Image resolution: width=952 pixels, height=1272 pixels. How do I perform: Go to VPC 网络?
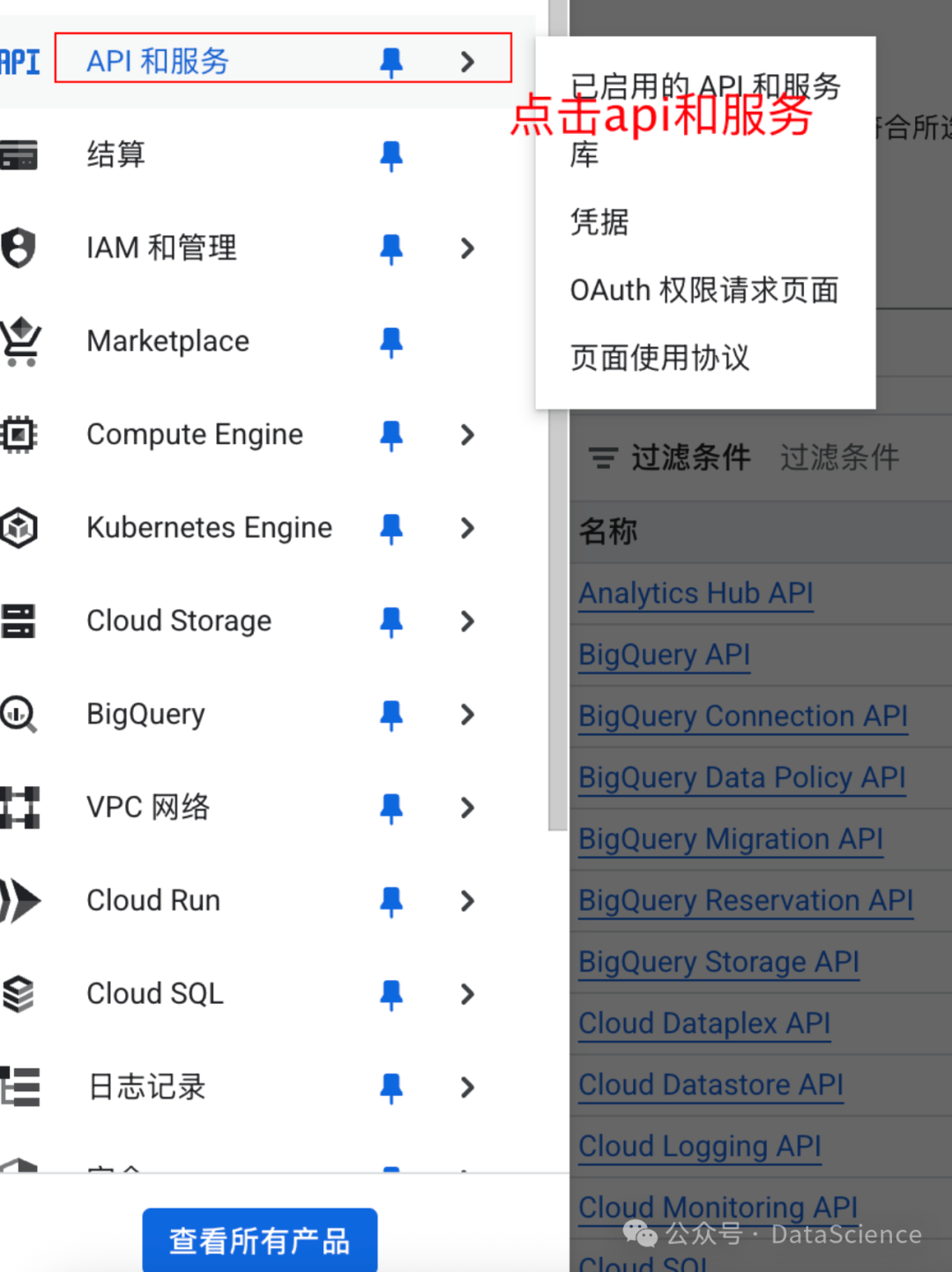[x=148, y=807]
